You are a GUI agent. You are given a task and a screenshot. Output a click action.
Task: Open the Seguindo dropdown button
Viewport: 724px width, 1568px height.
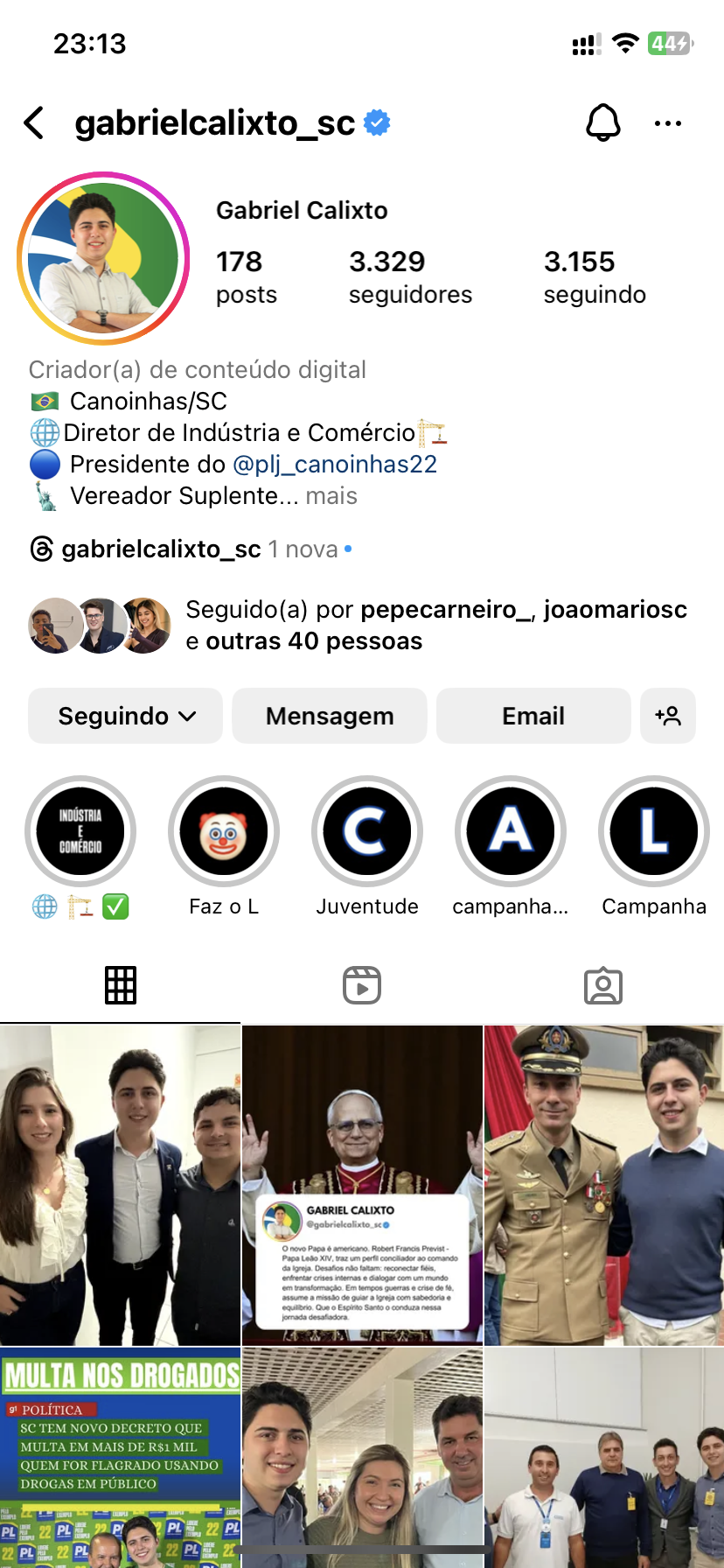[x=126, y=716]
